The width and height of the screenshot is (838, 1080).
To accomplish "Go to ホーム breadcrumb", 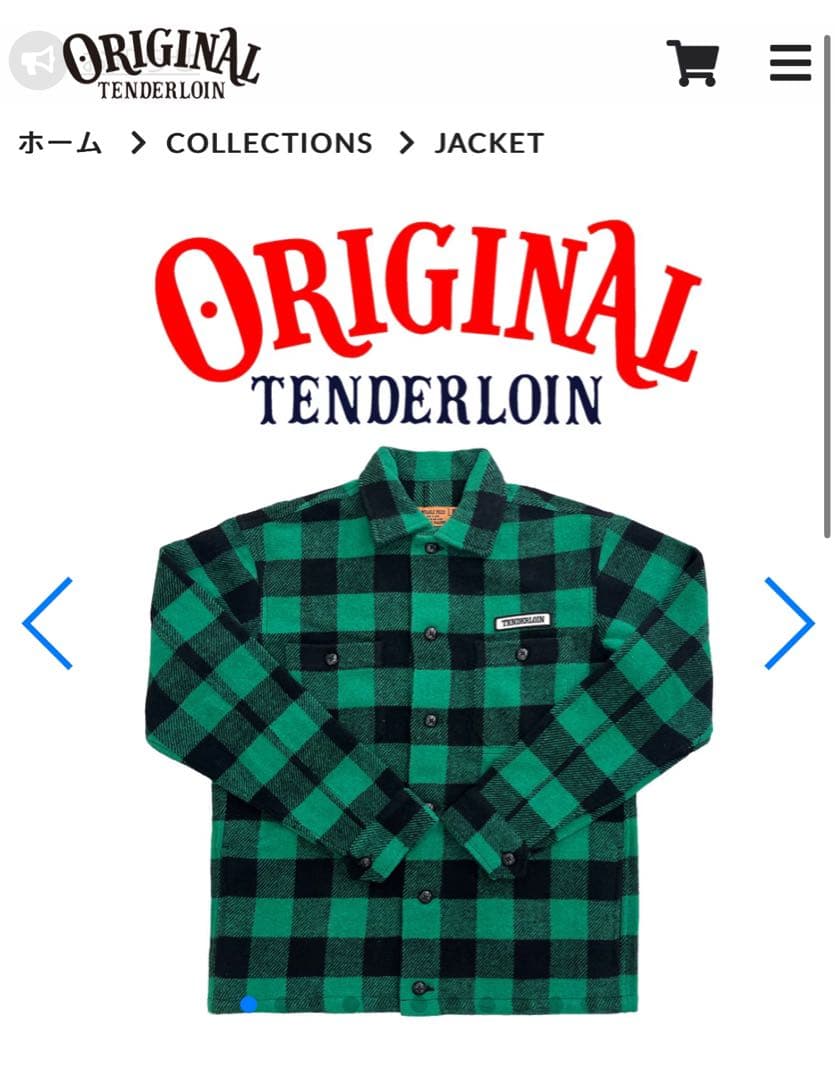I will click(60, 143).
